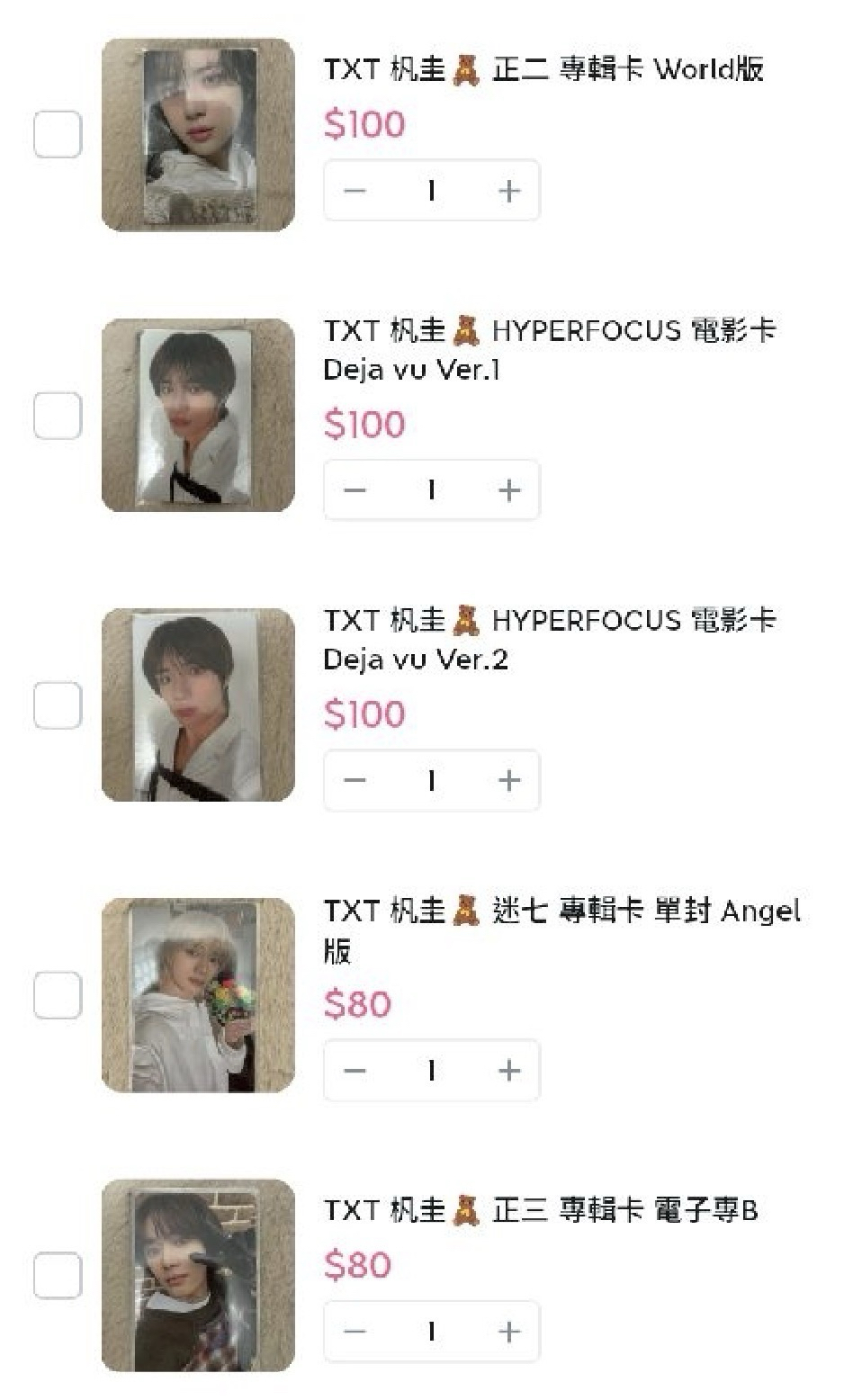This screenshot has width=853, height=1400.
Task: Increase quantity of Deja vu Ver.2
Action: [509, 780]
